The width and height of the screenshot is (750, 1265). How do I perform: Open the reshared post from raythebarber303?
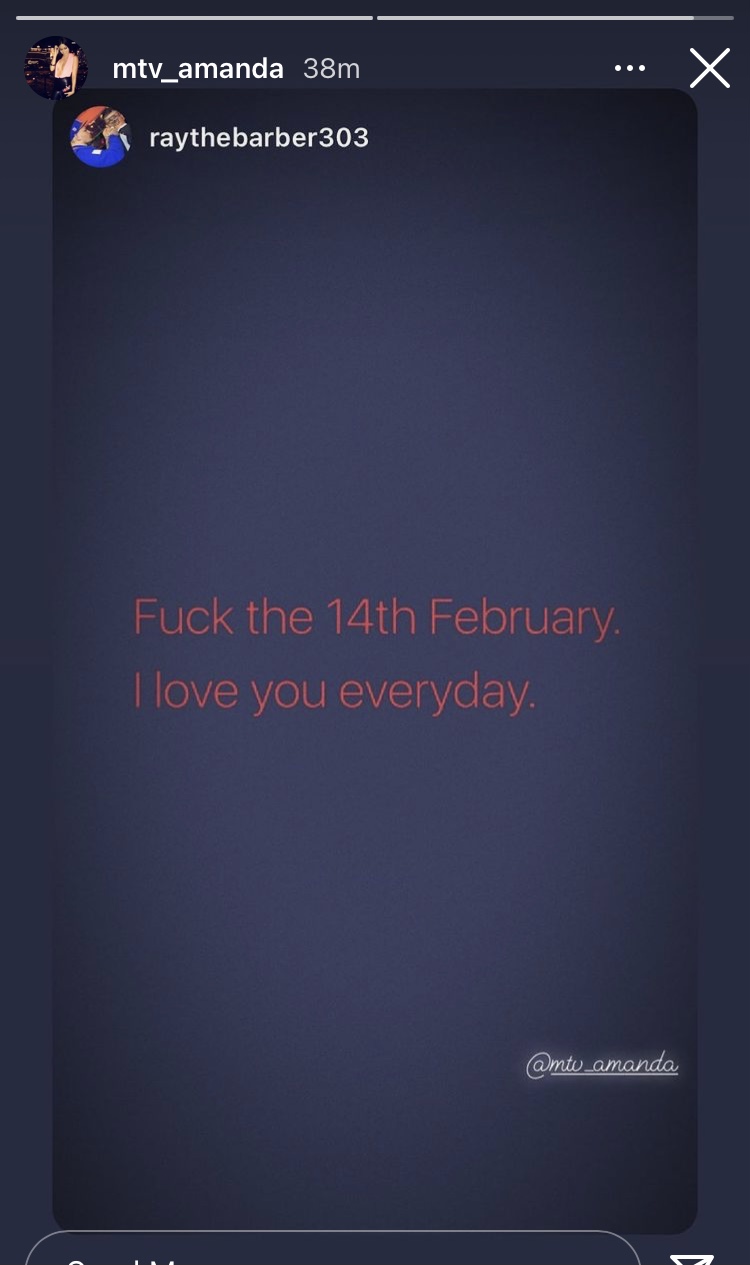pyautogui.click(x=375, y=660)
